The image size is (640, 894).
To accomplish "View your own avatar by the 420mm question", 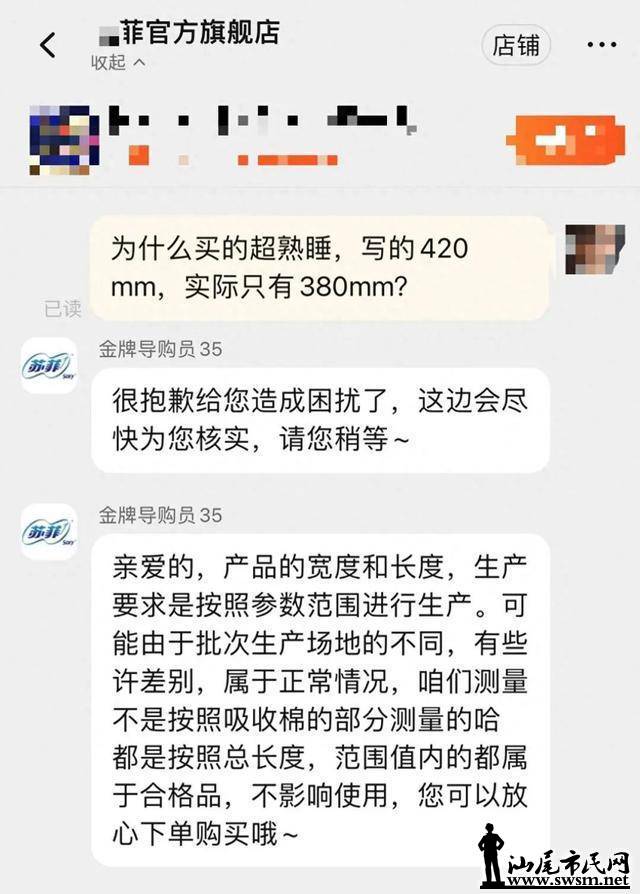I will (x=595, y=249).
